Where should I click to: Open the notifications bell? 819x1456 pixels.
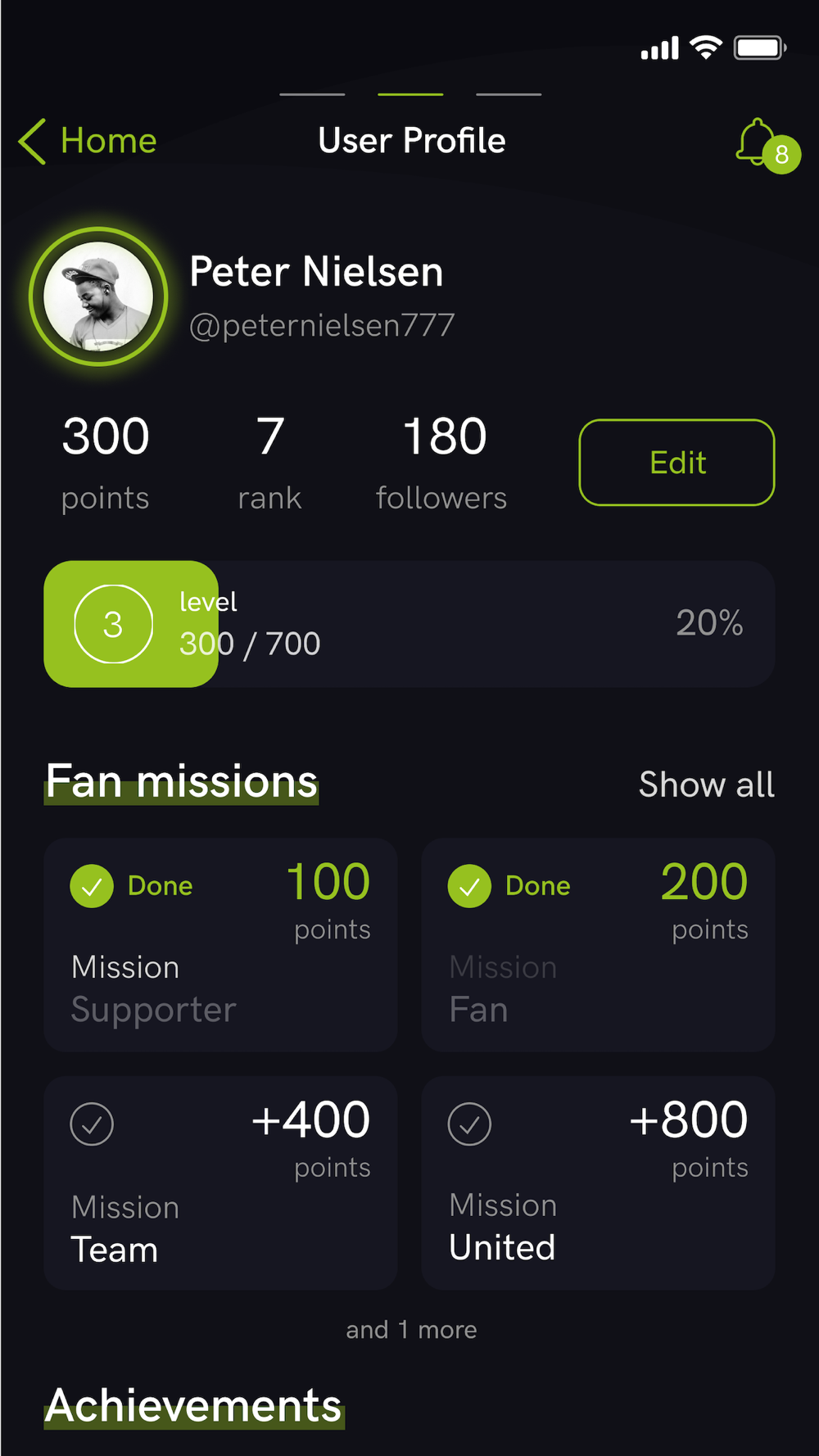click(x=767, y=146)
